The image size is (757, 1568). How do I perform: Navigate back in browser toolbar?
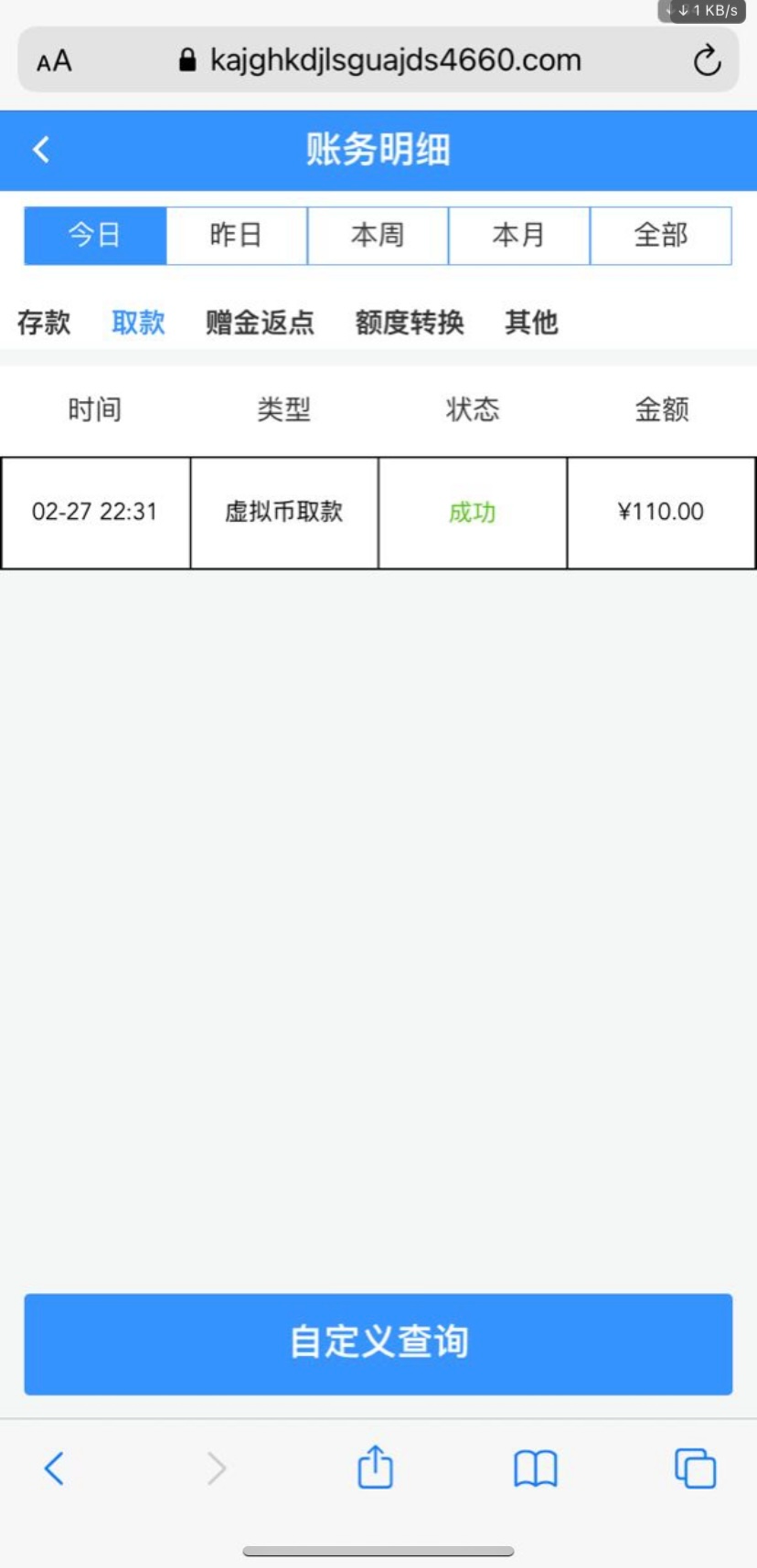pos(54,1468)
